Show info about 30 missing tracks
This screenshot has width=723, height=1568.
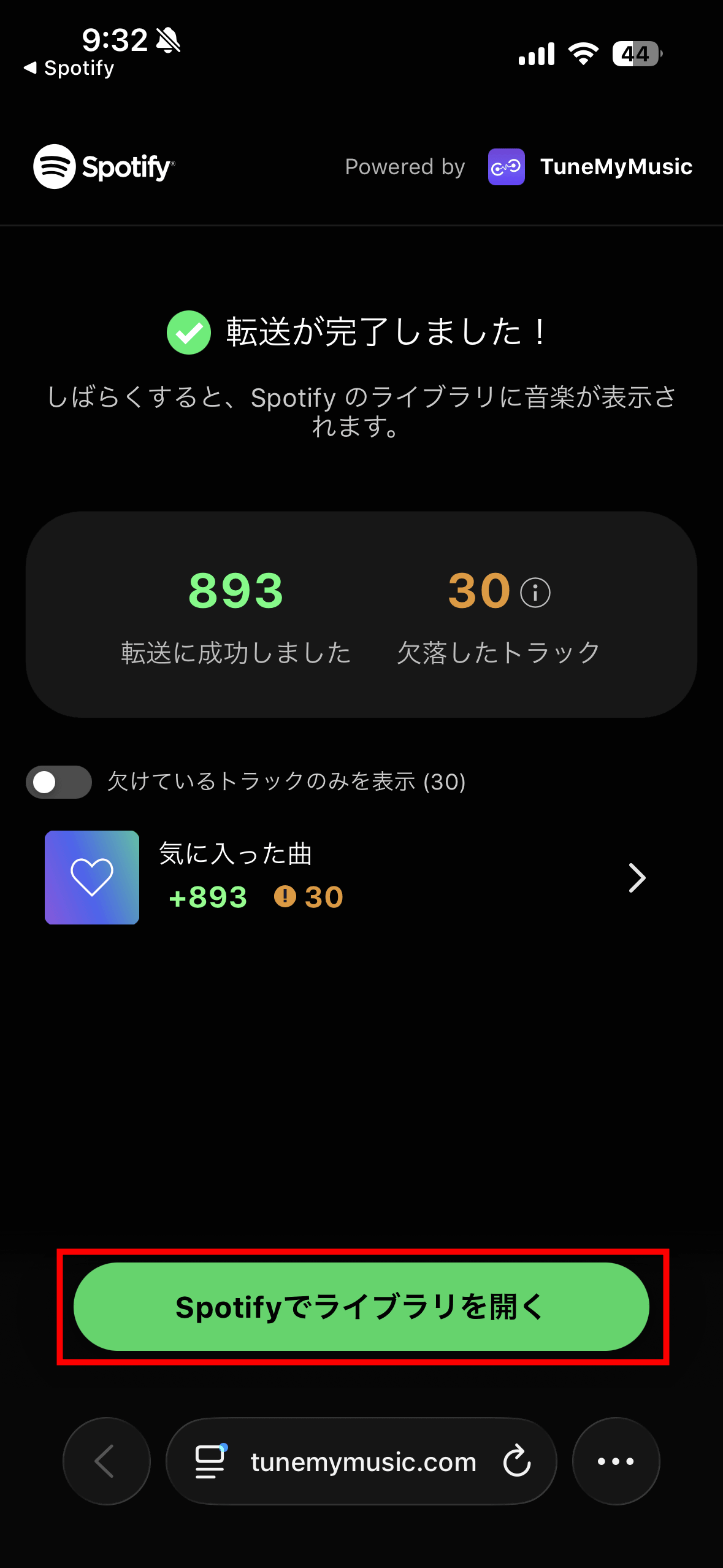pyautogui.click(x=535, y=593)
